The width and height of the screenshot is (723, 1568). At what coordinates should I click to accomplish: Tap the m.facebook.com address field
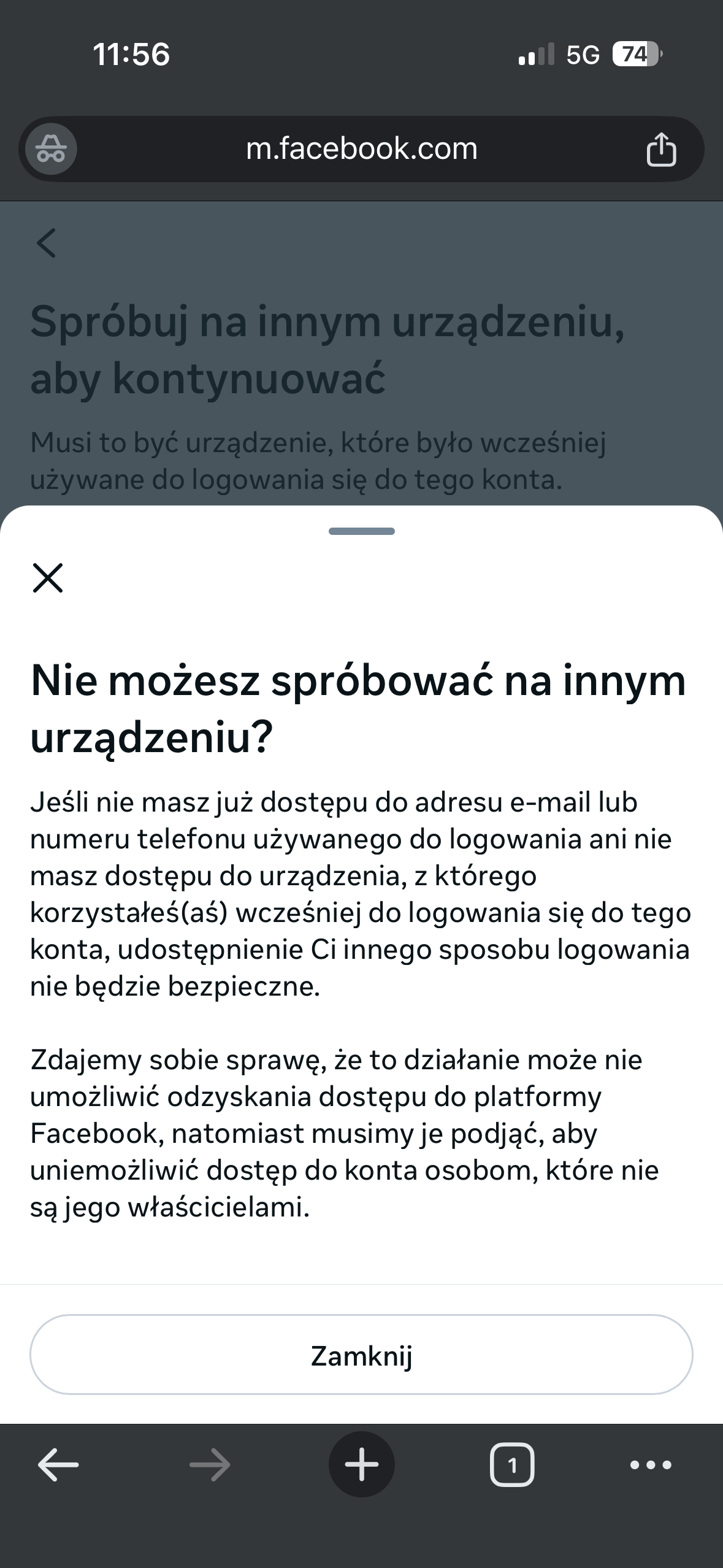[x=362, y=149]
